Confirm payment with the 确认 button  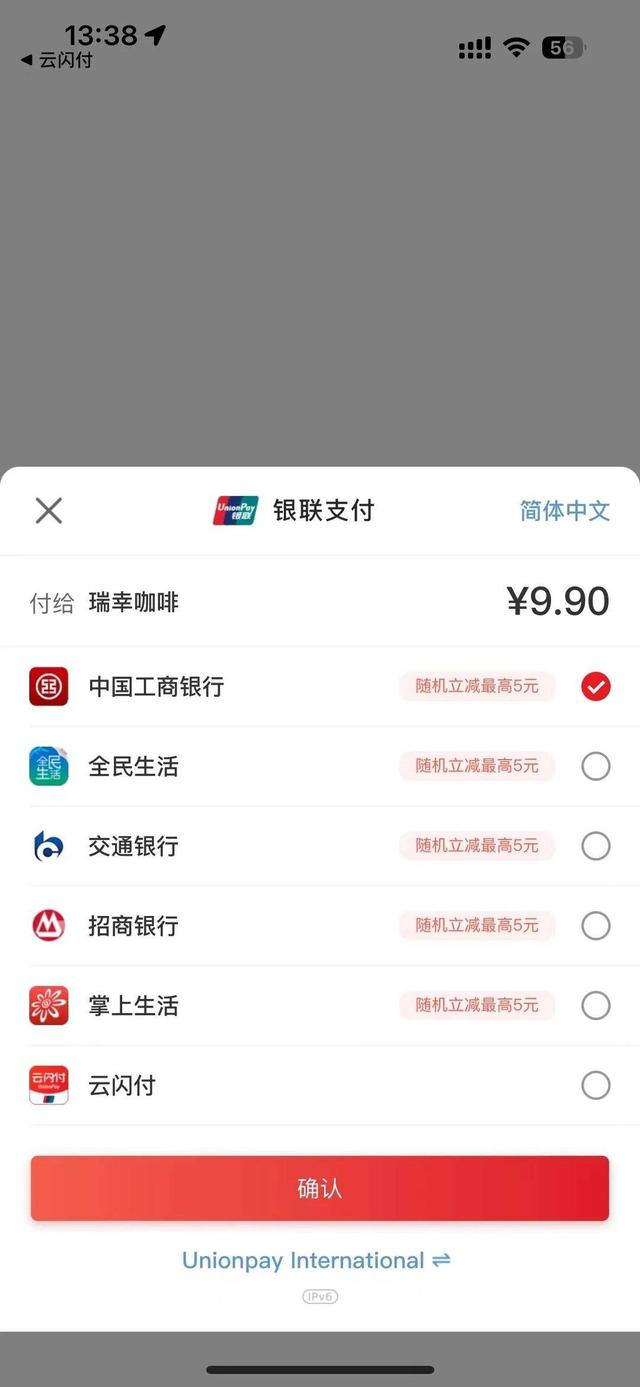pyautogui.click(x=319, y=1188)
